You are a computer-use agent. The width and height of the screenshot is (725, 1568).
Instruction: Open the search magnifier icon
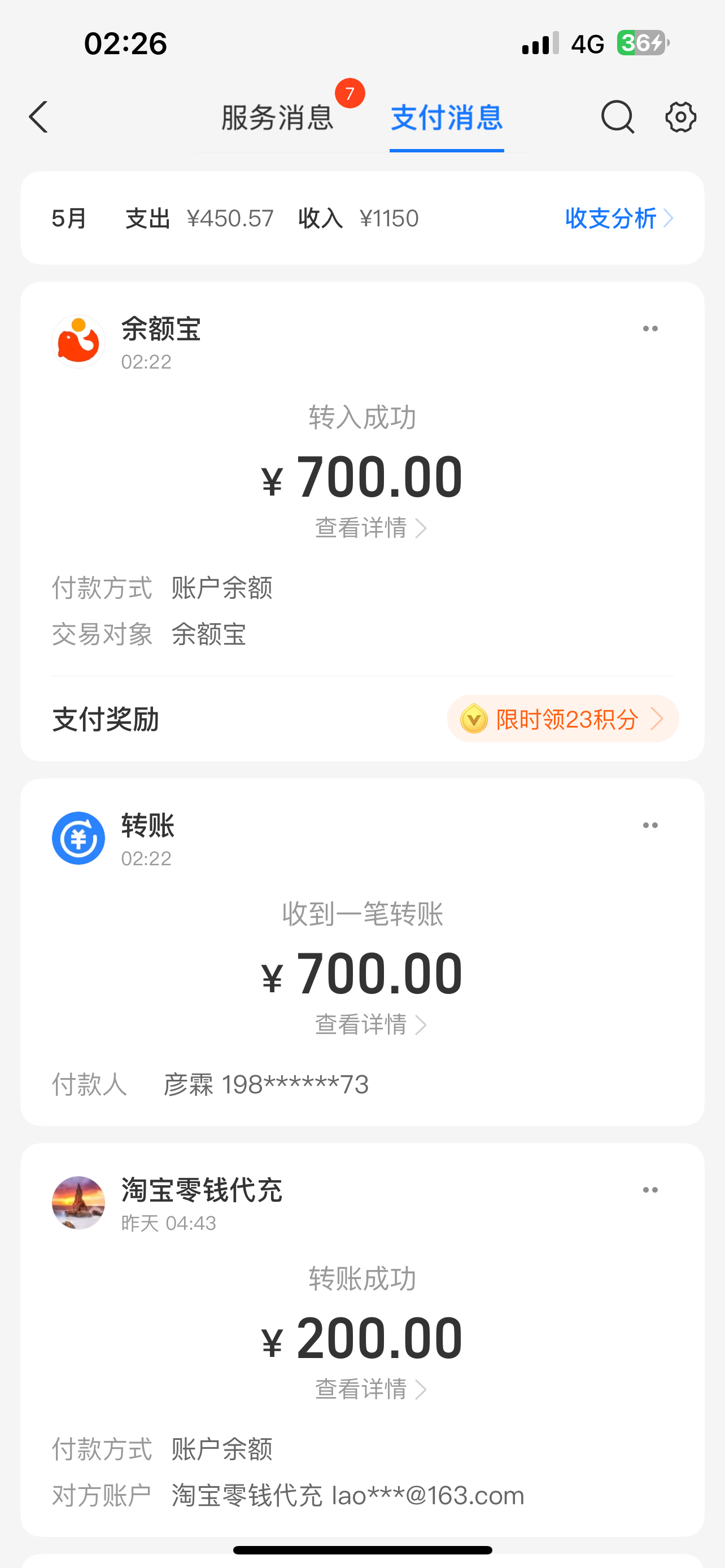(617, 117)
